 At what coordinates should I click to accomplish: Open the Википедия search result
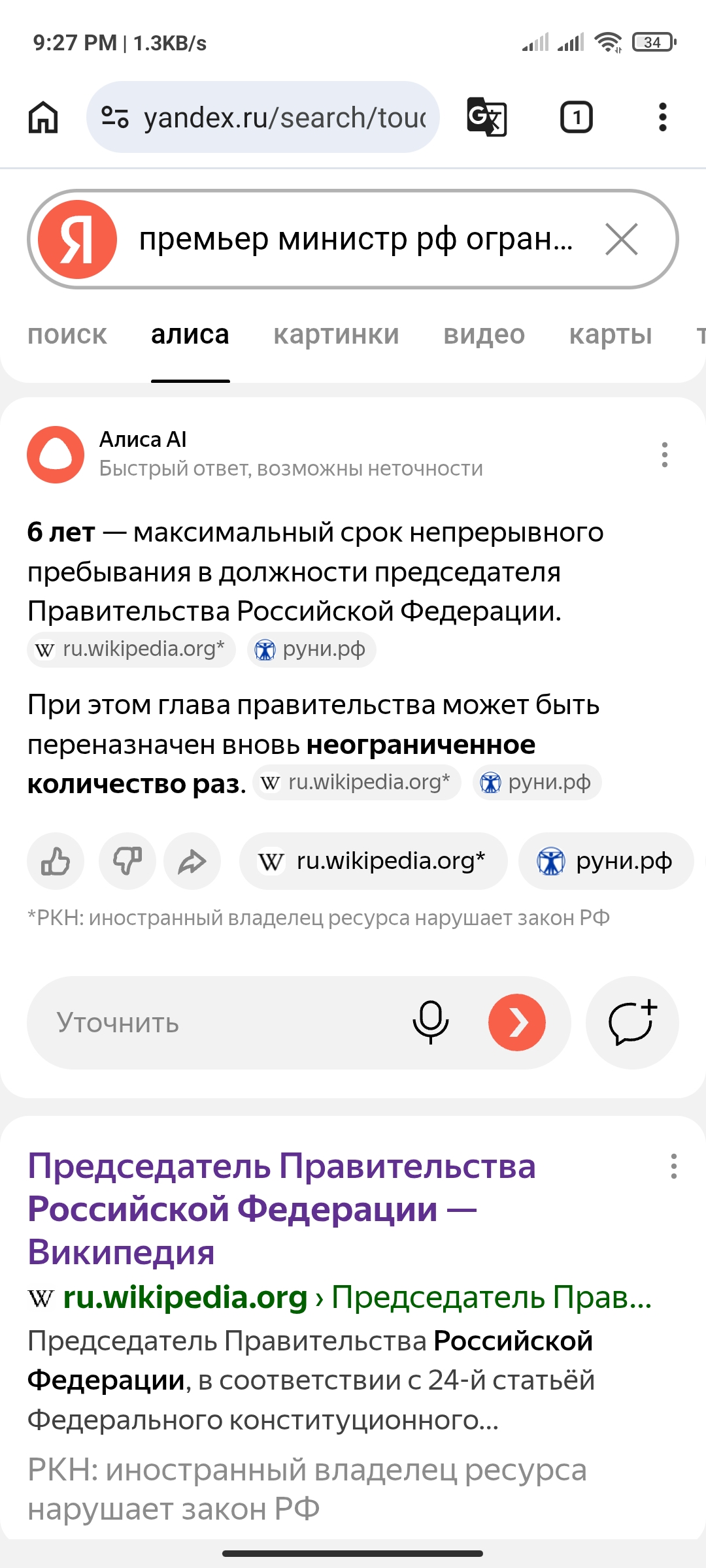(282, 1209)
